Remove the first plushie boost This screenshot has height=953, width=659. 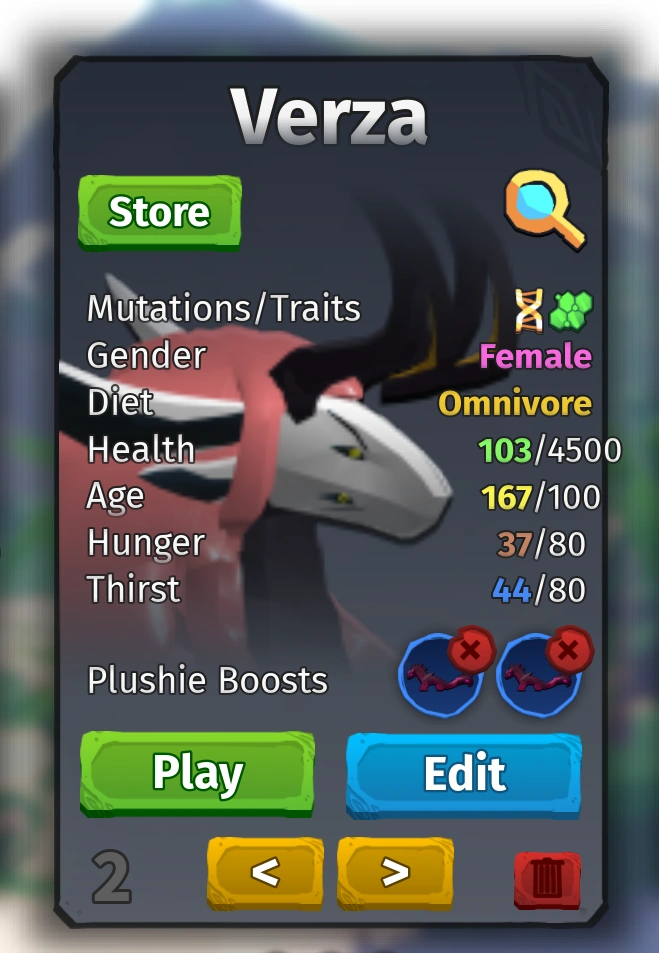tap(471, 652)
